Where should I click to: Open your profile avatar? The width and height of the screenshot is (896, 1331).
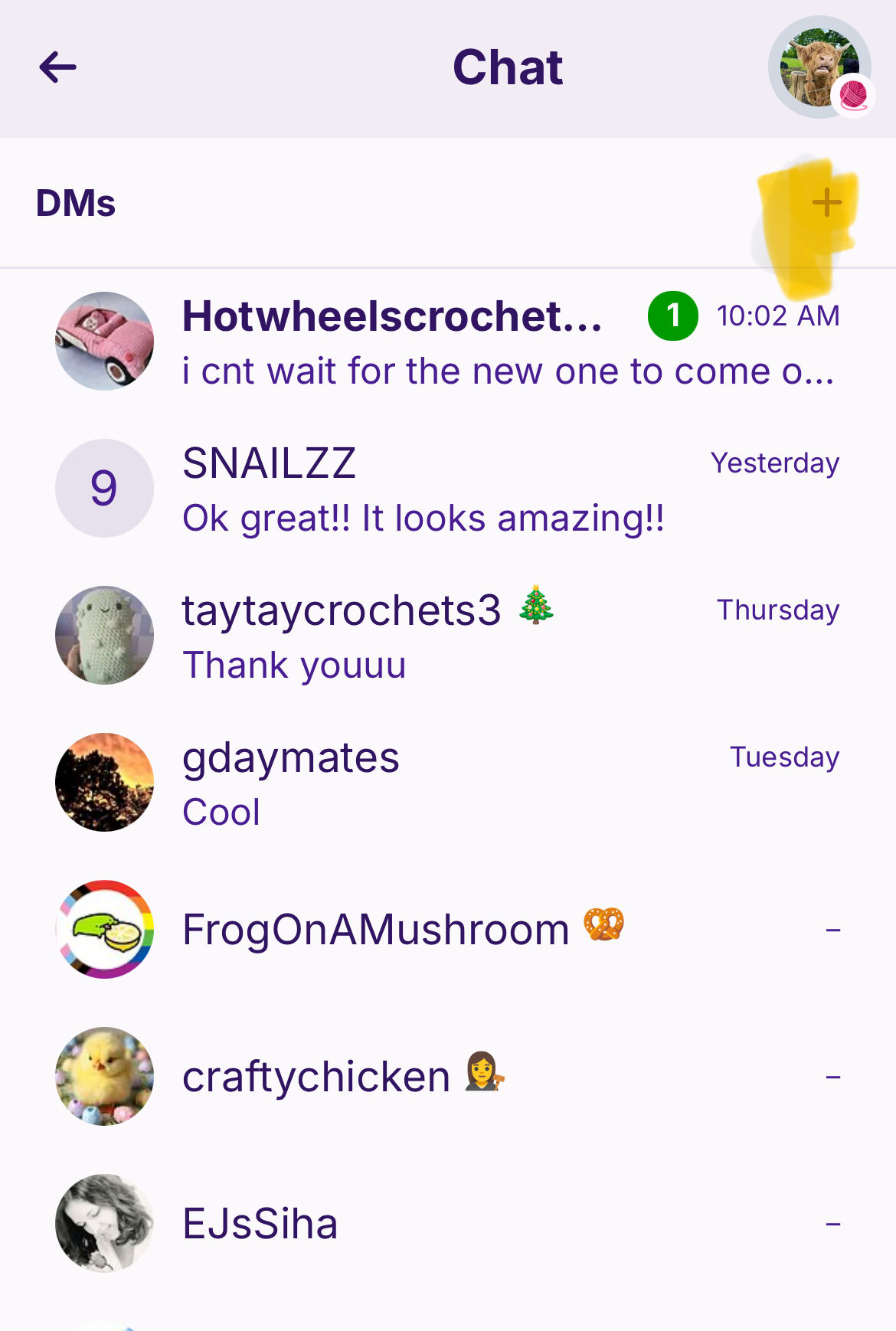coord(819,67)
